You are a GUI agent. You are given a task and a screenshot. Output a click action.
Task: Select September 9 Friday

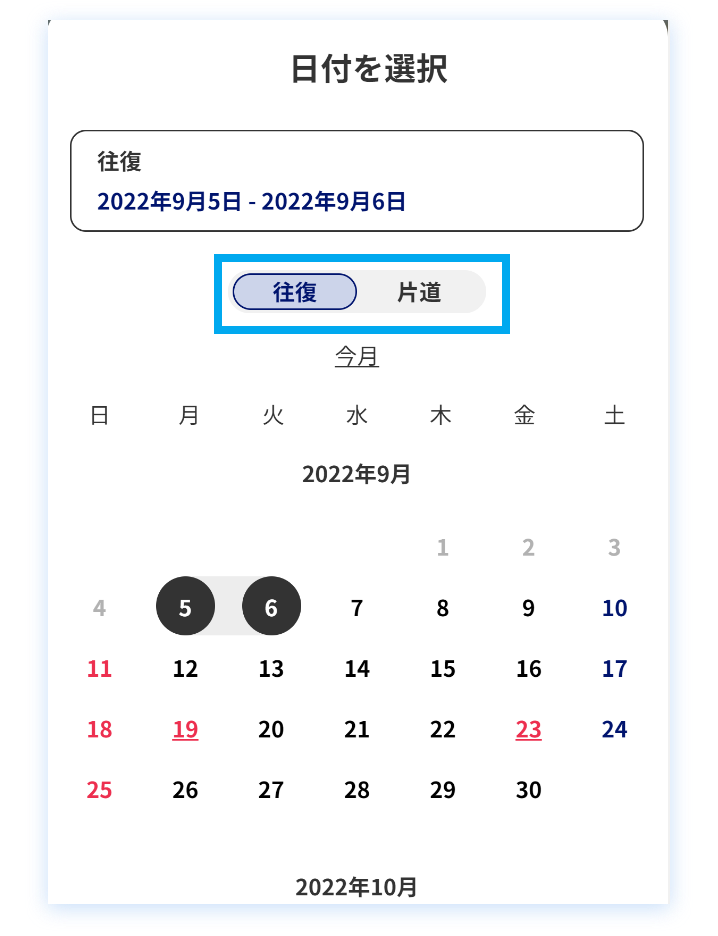point(528,607)
